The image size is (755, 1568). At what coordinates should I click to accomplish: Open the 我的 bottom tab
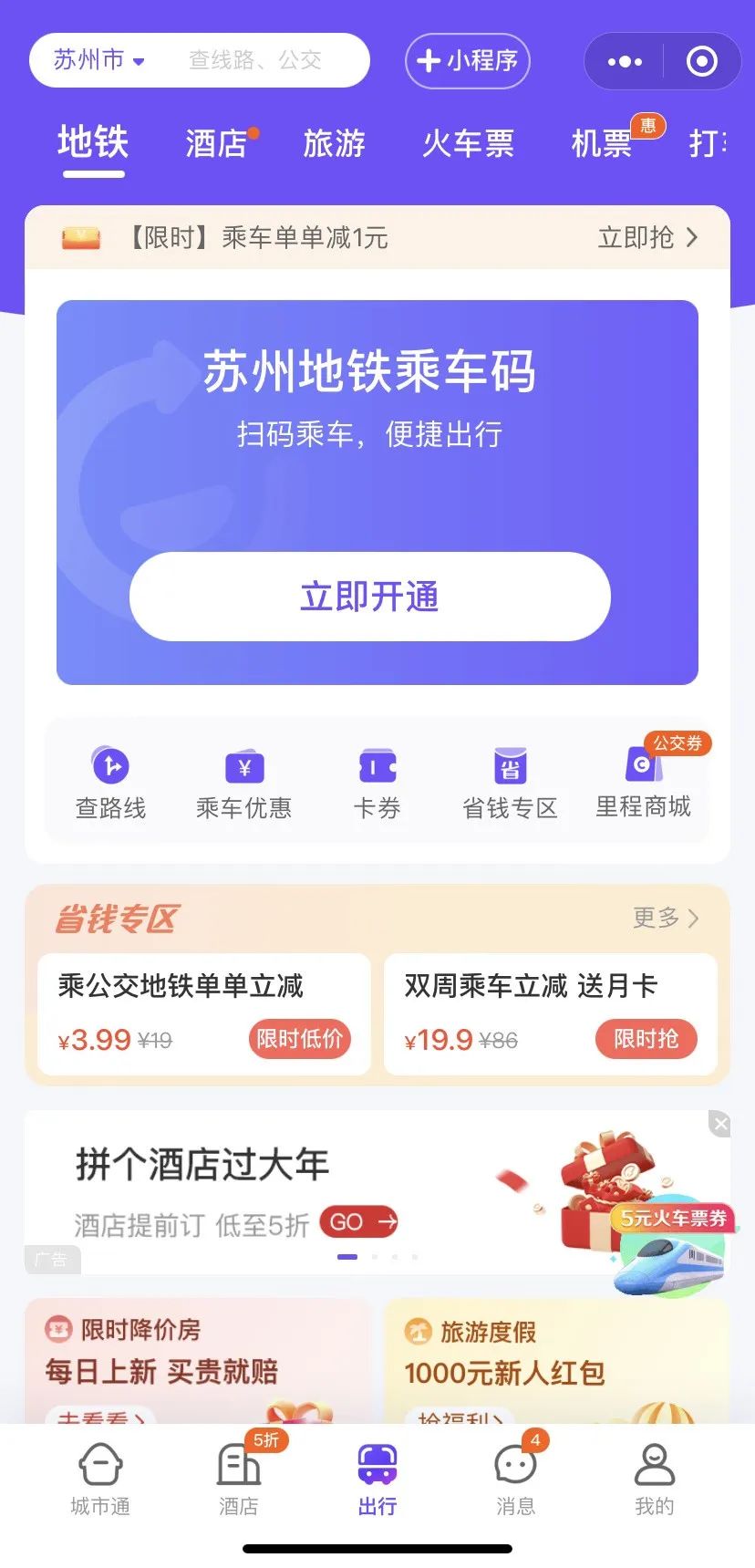pos(654,1478)
